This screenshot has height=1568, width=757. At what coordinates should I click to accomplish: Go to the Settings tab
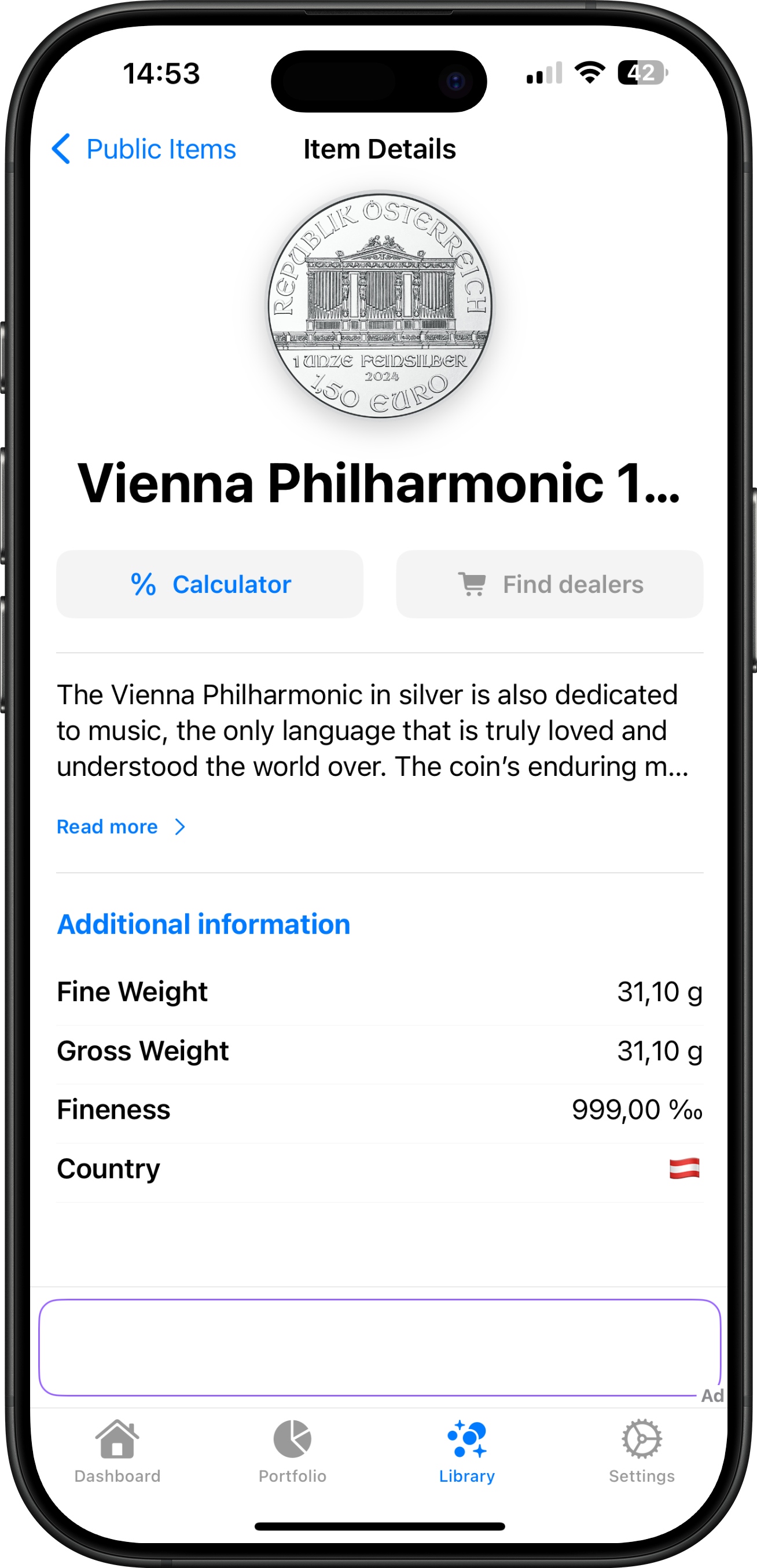tap(641, 1451)
